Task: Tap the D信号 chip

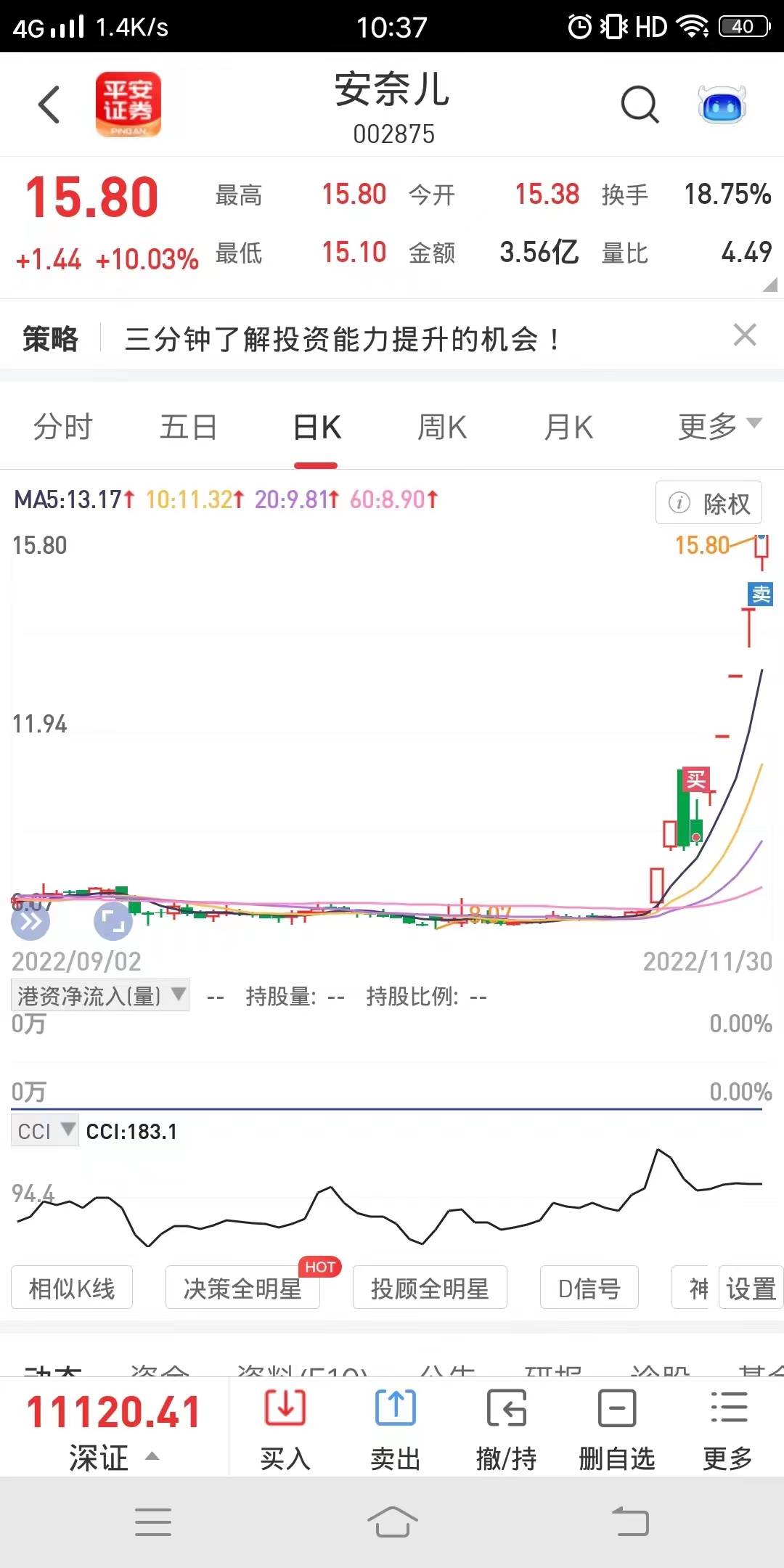Action: (x=589, y=1289)
